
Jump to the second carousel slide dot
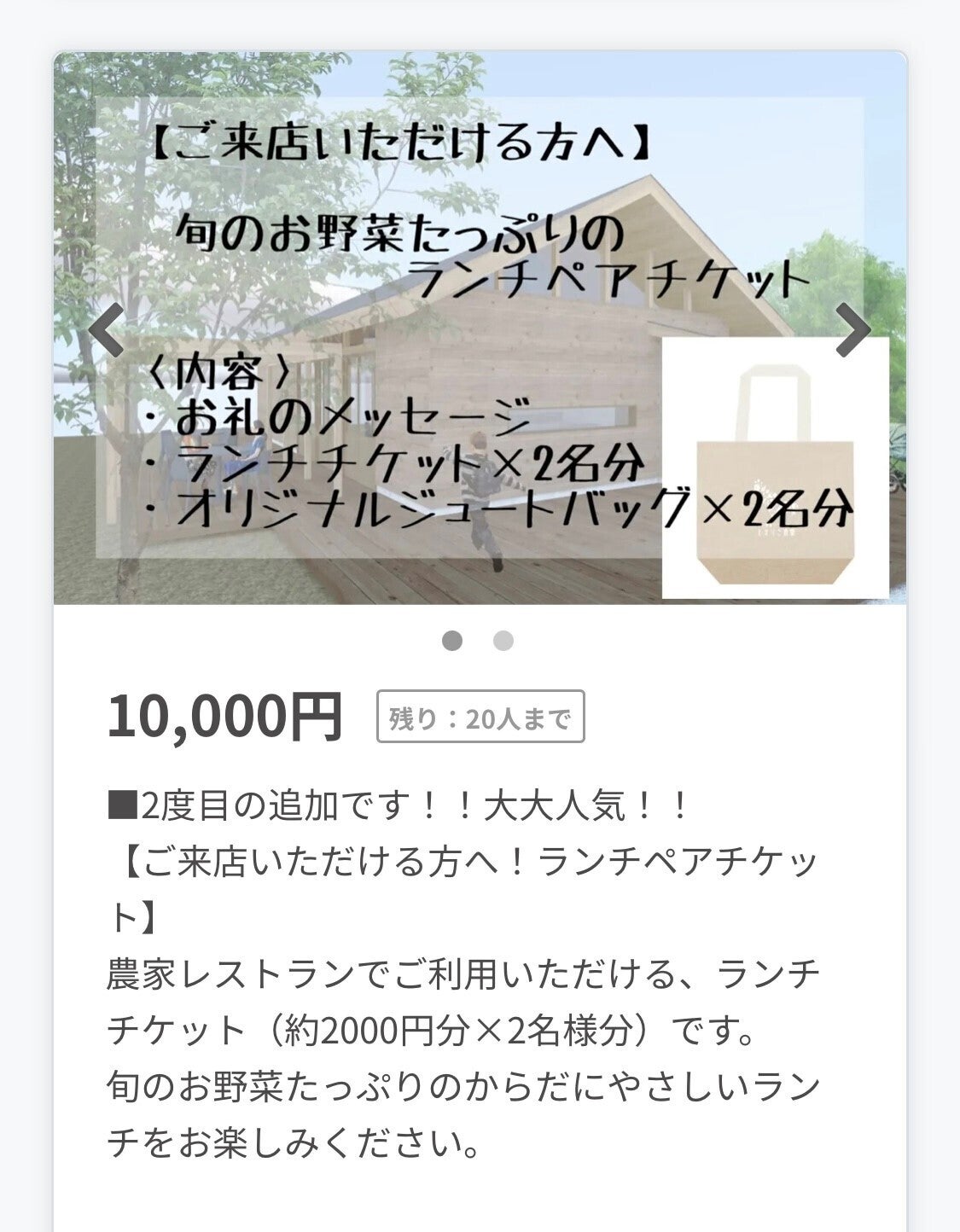[x=503, y=641]
